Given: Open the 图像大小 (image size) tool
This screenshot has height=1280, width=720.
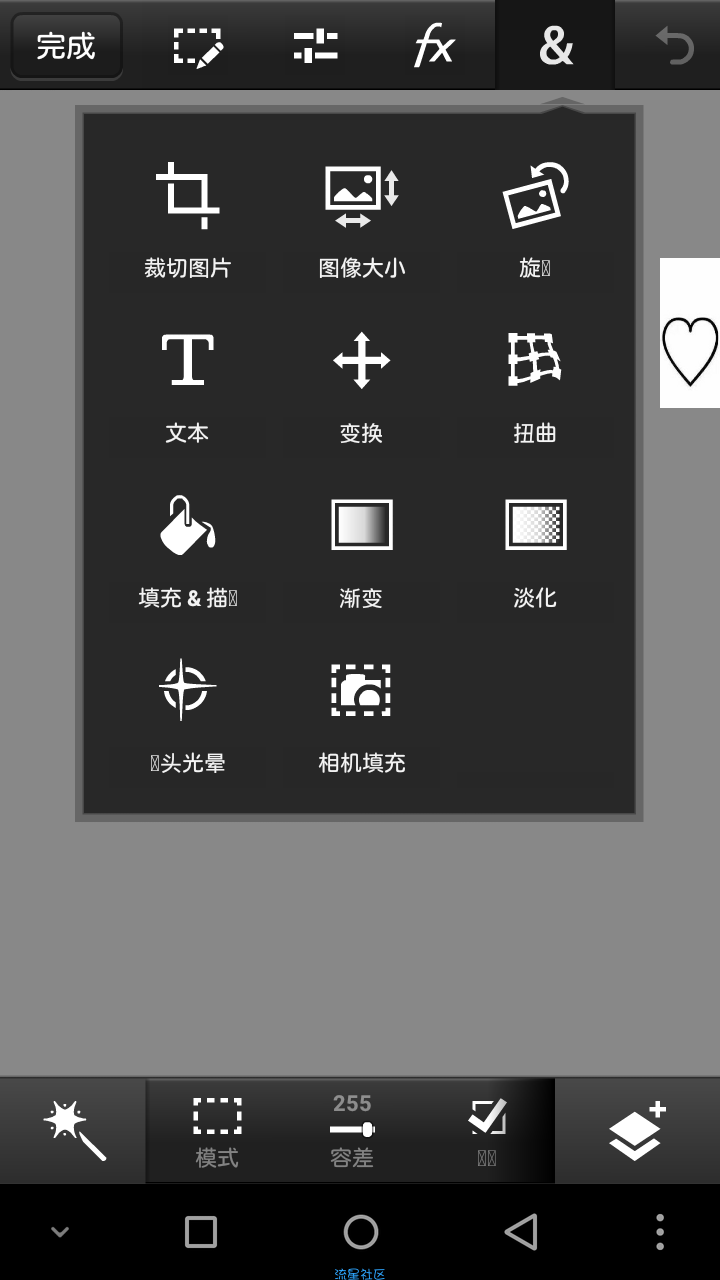Looking at the screenshot, I should pos(361,215).
